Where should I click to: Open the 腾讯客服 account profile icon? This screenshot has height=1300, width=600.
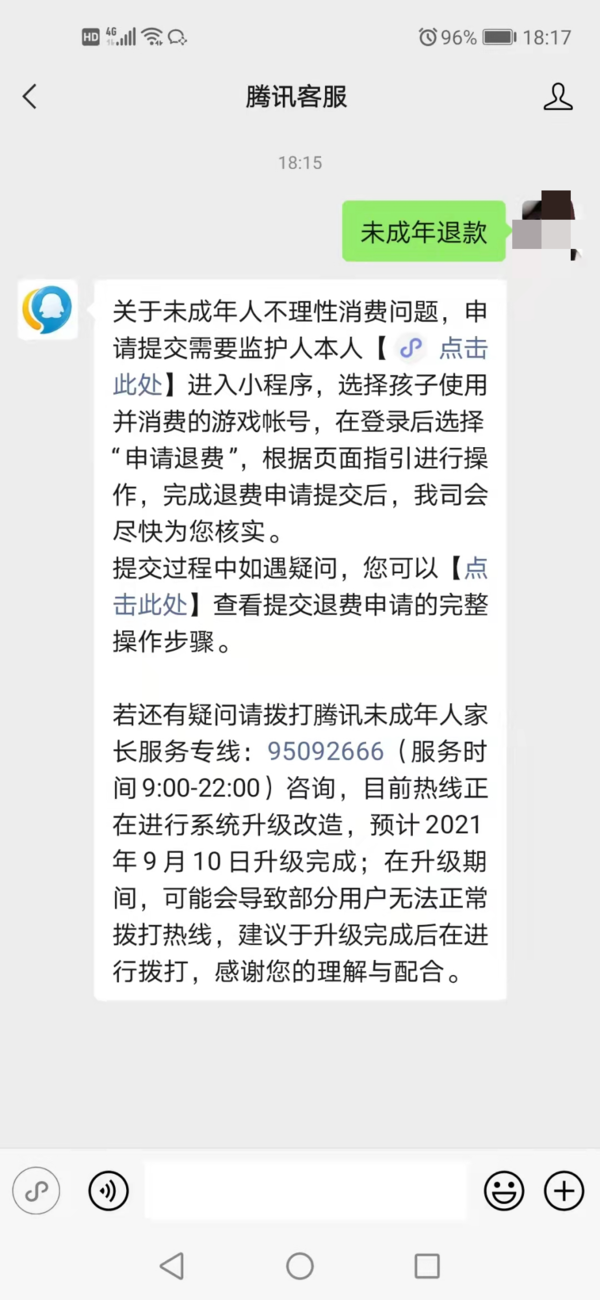pos(557,97)
